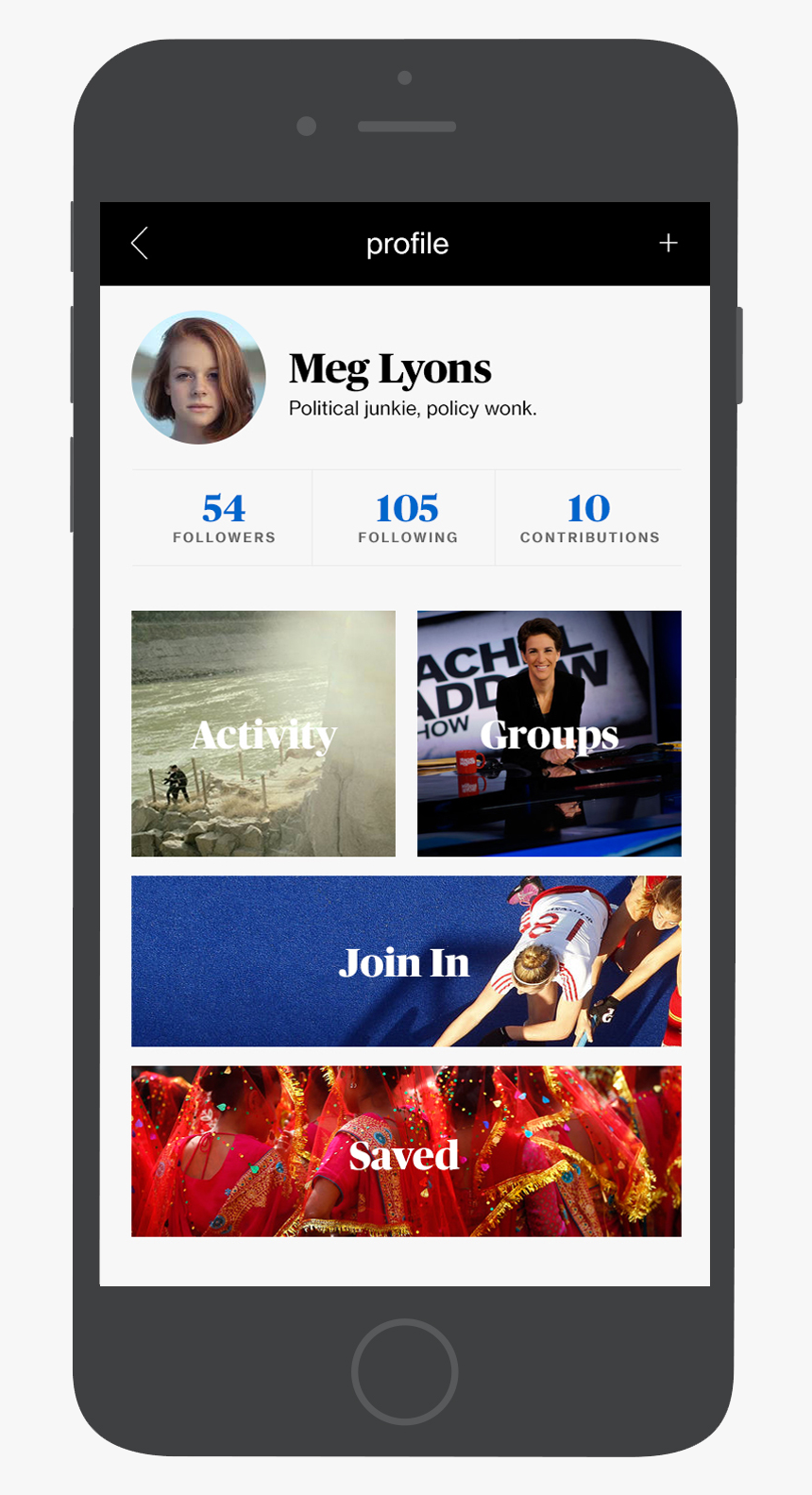Open the Join In banner
Screen dimensions: 812x1495
tap(406, 961)
